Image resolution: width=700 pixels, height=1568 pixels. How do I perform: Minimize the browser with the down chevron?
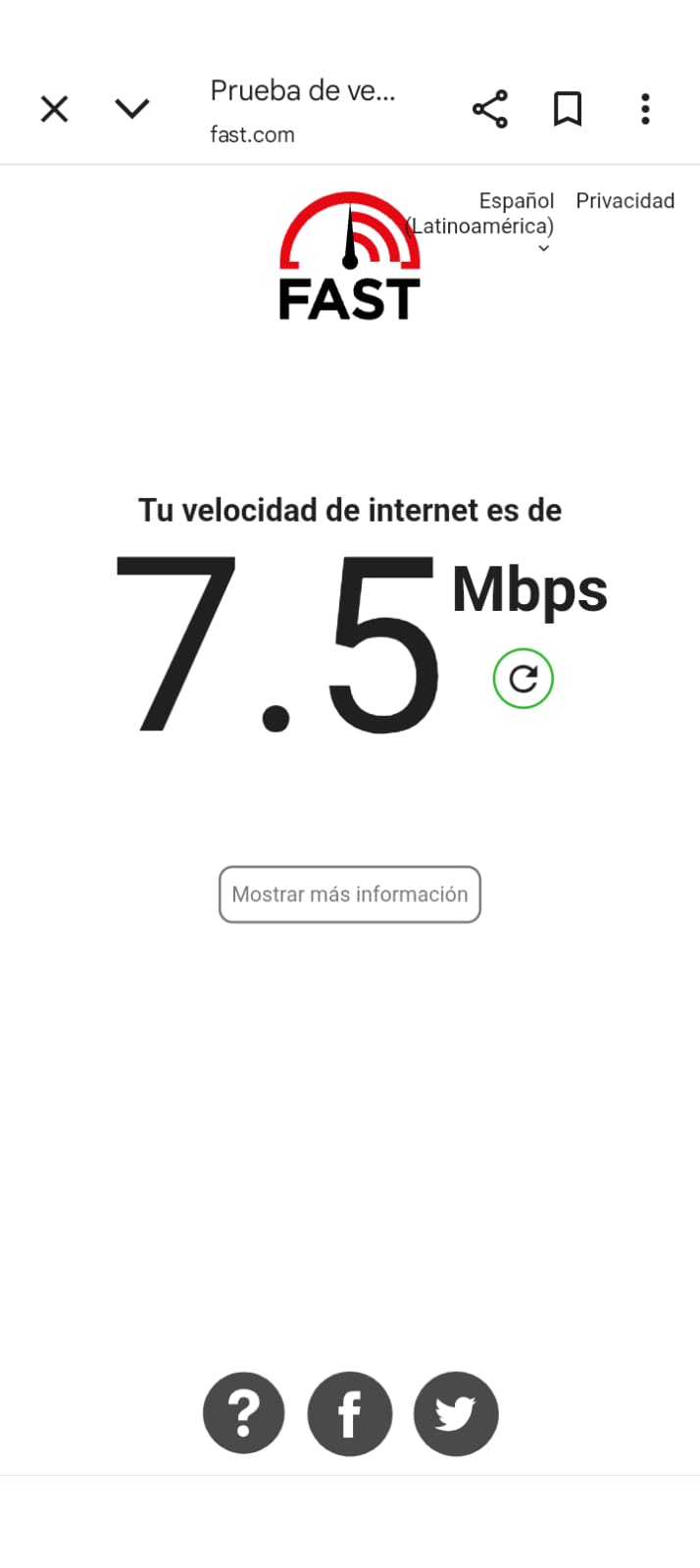[132, 109]
